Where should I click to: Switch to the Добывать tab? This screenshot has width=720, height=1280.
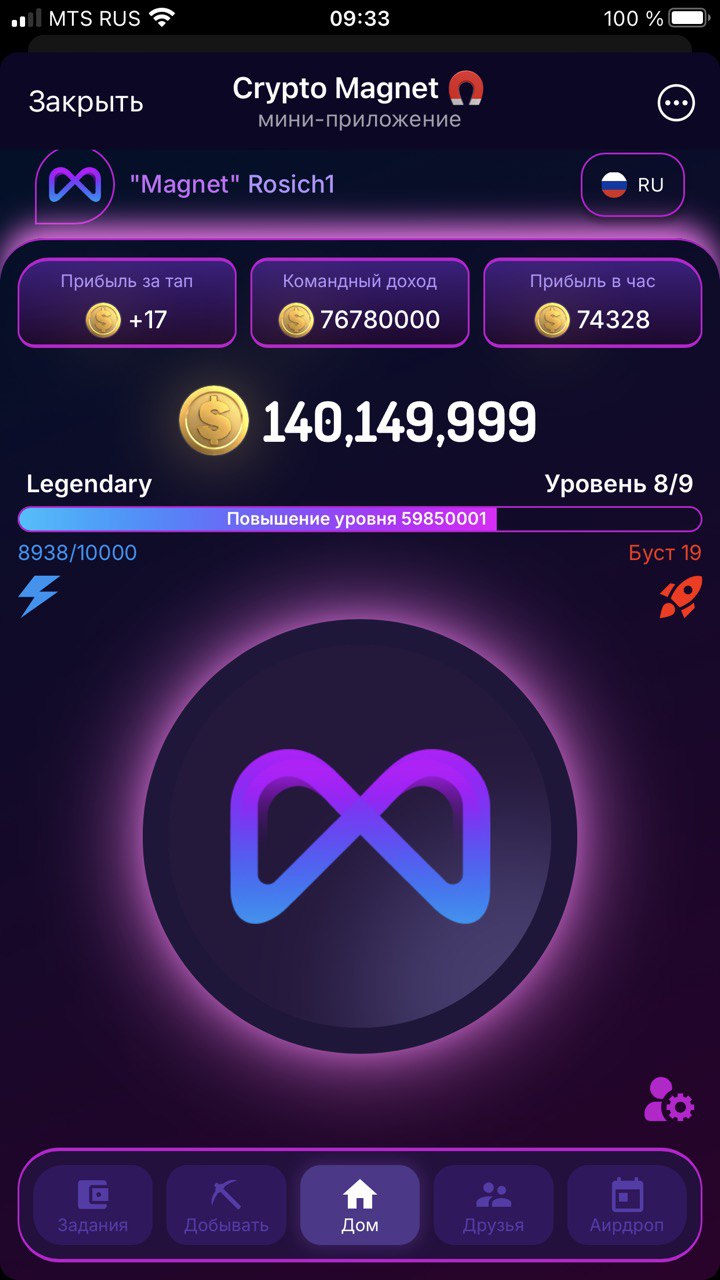pos(226,1204)
